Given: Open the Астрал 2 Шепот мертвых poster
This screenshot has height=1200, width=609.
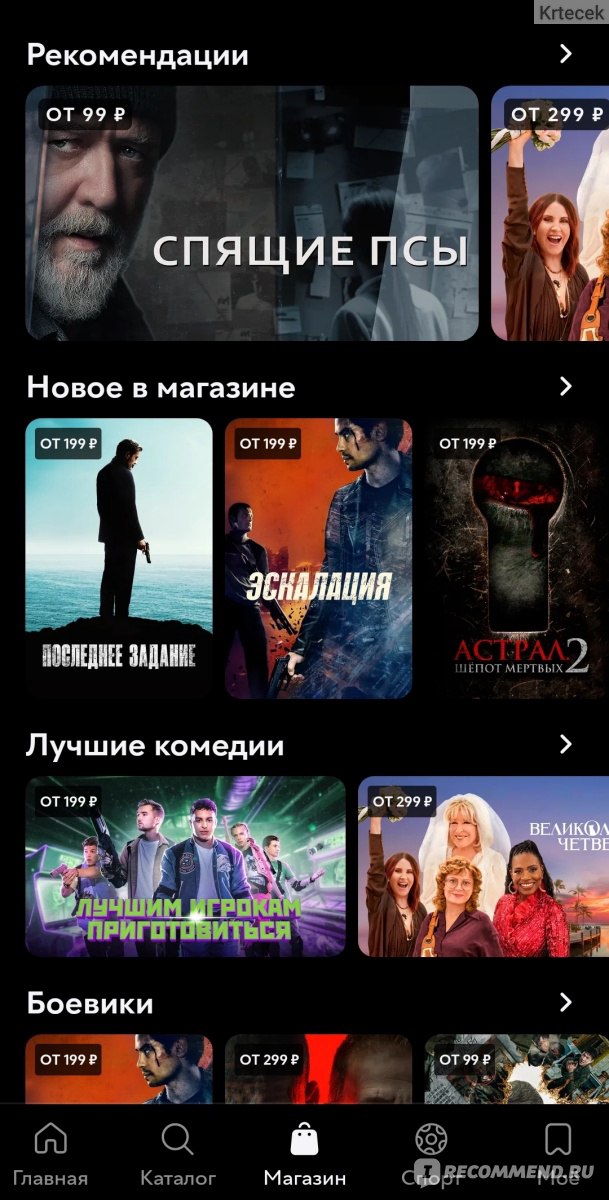Looking at the screenshot, I should point(516,558).
